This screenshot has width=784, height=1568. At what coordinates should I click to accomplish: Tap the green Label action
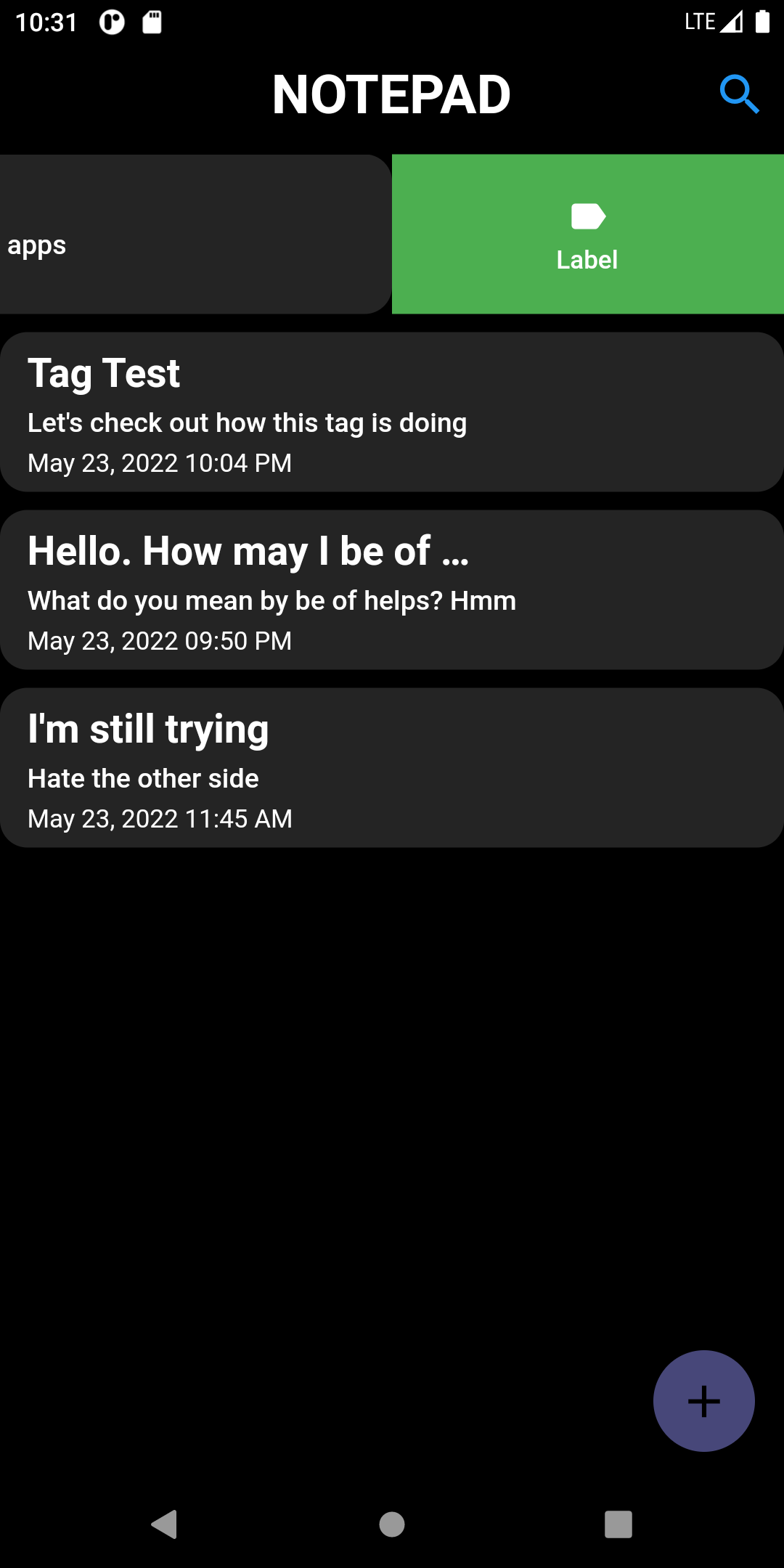click(588, 234)
